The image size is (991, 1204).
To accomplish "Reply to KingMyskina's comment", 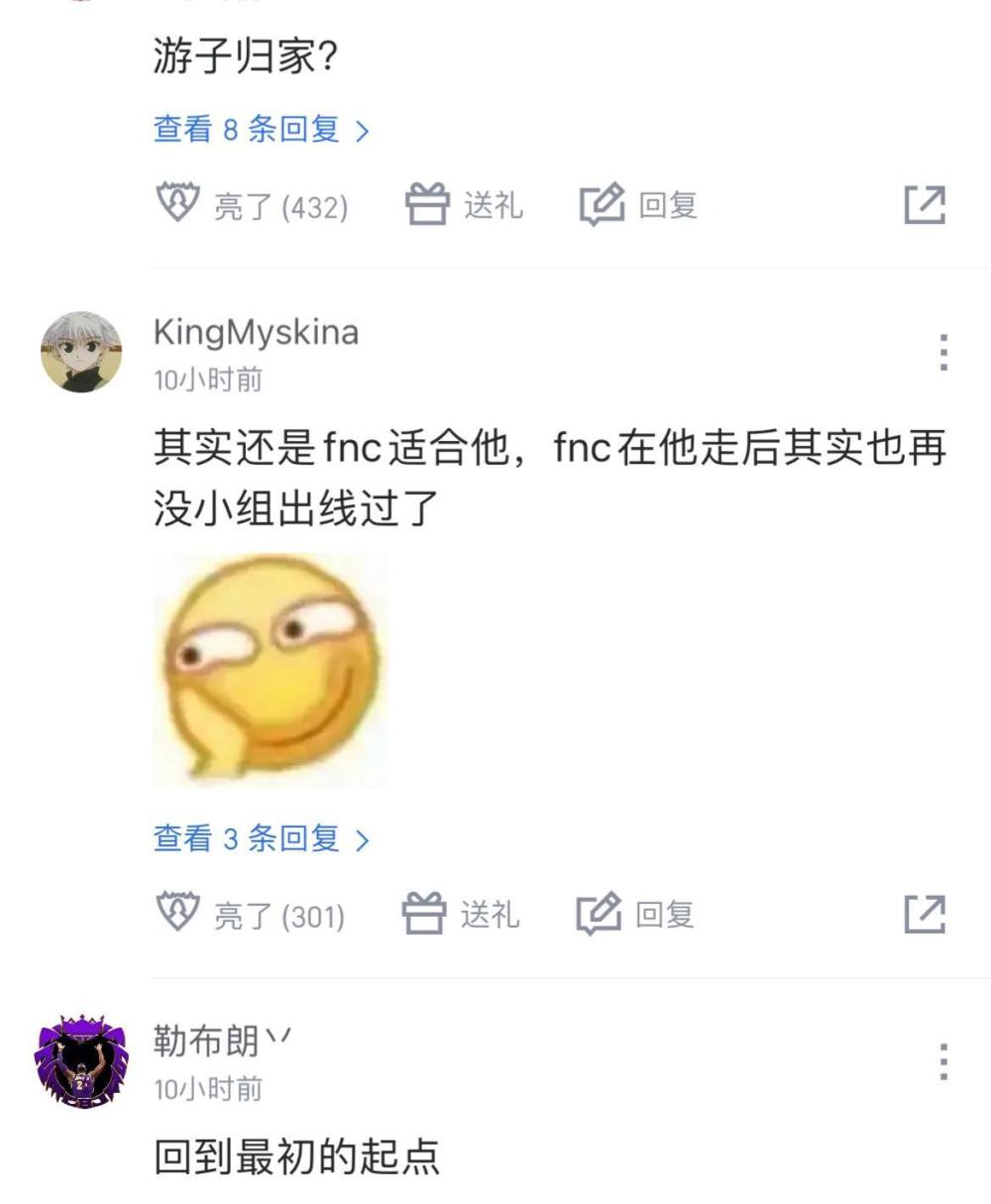I will pos(636,915).
